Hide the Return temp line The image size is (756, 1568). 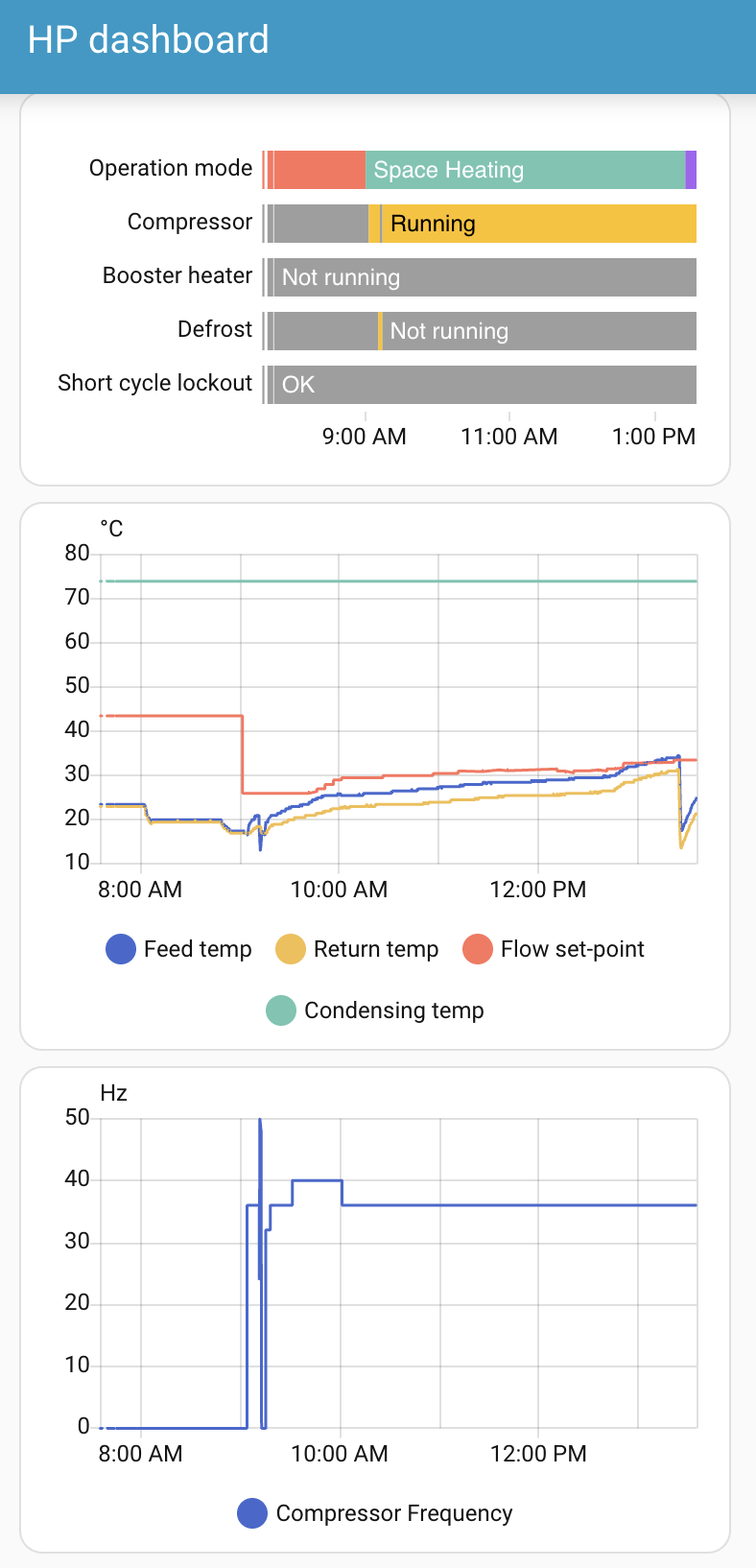tap(357, 949)
